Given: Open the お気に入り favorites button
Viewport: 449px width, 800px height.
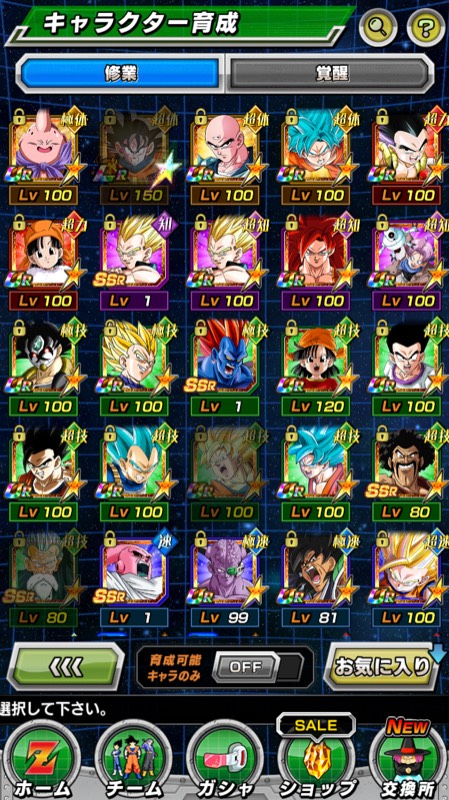Looking at the screenshot, I should coord(383,666).
